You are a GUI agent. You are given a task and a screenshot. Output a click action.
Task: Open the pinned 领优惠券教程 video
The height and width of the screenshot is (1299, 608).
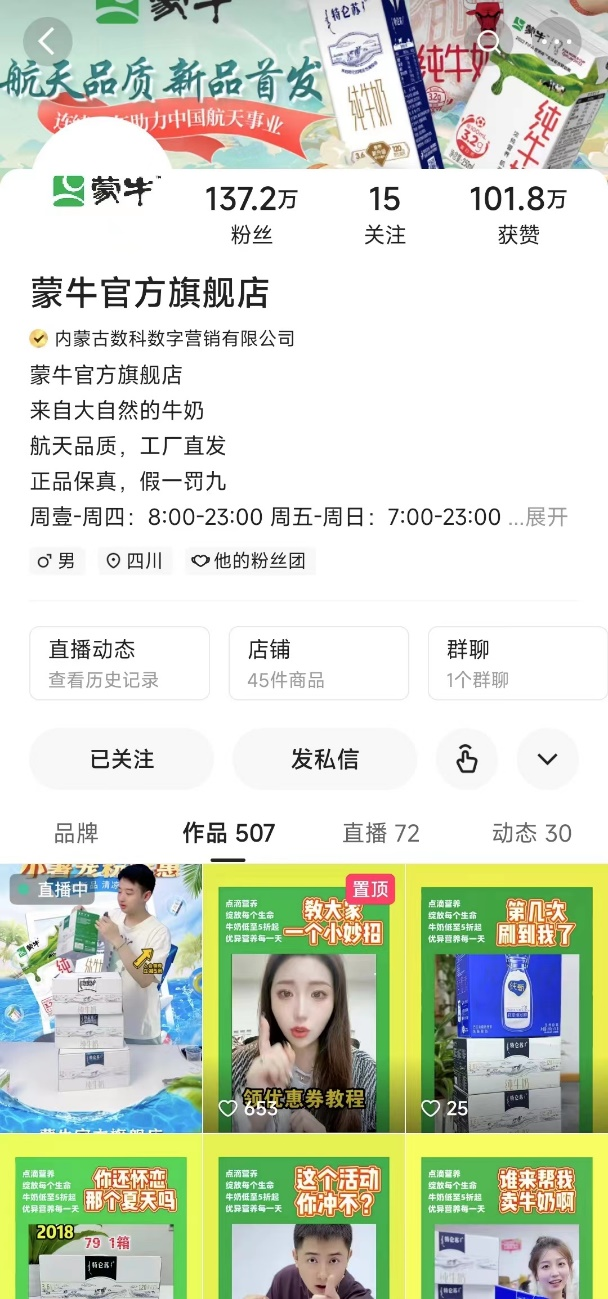click(x=303, y=1000)
